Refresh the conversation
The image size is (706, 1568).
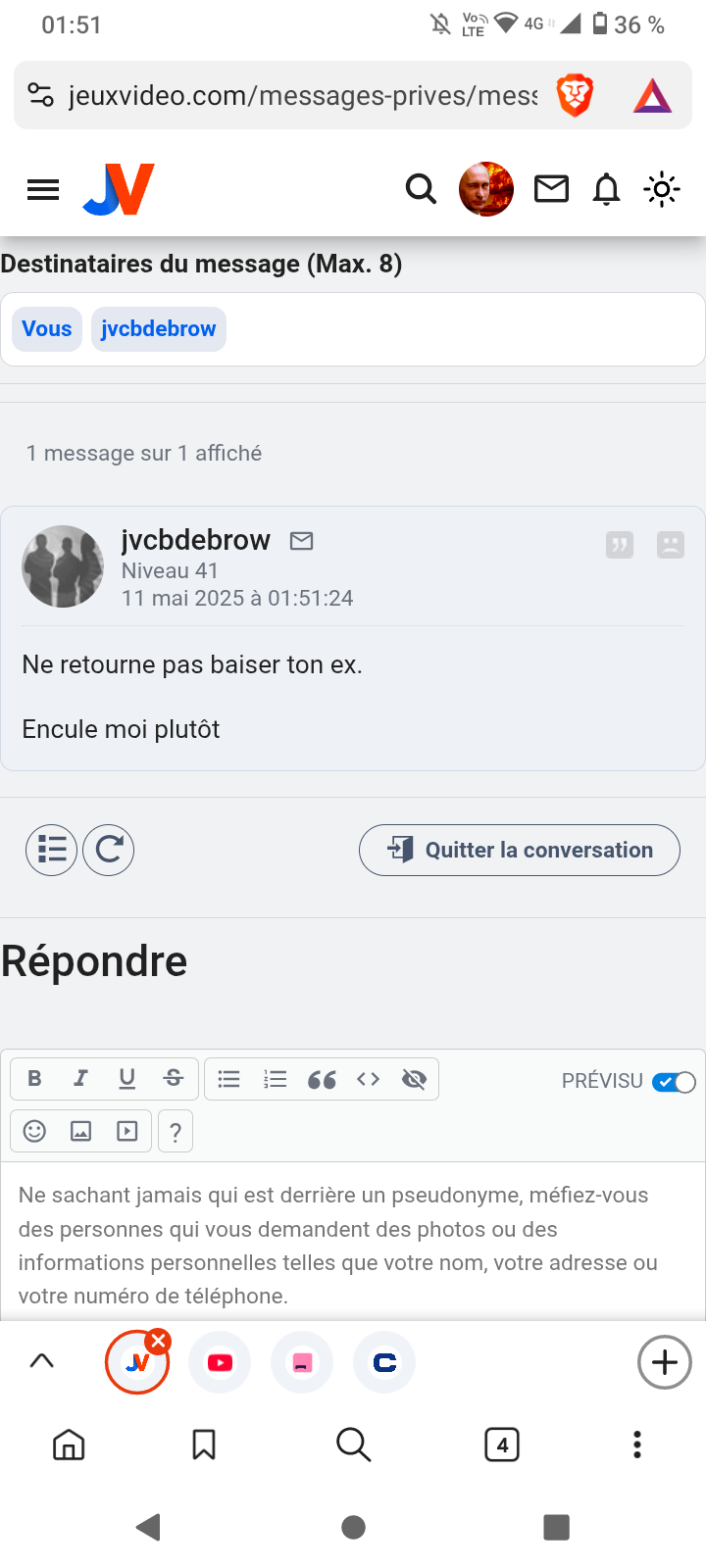pyautogui.click(x=109, y=850)
